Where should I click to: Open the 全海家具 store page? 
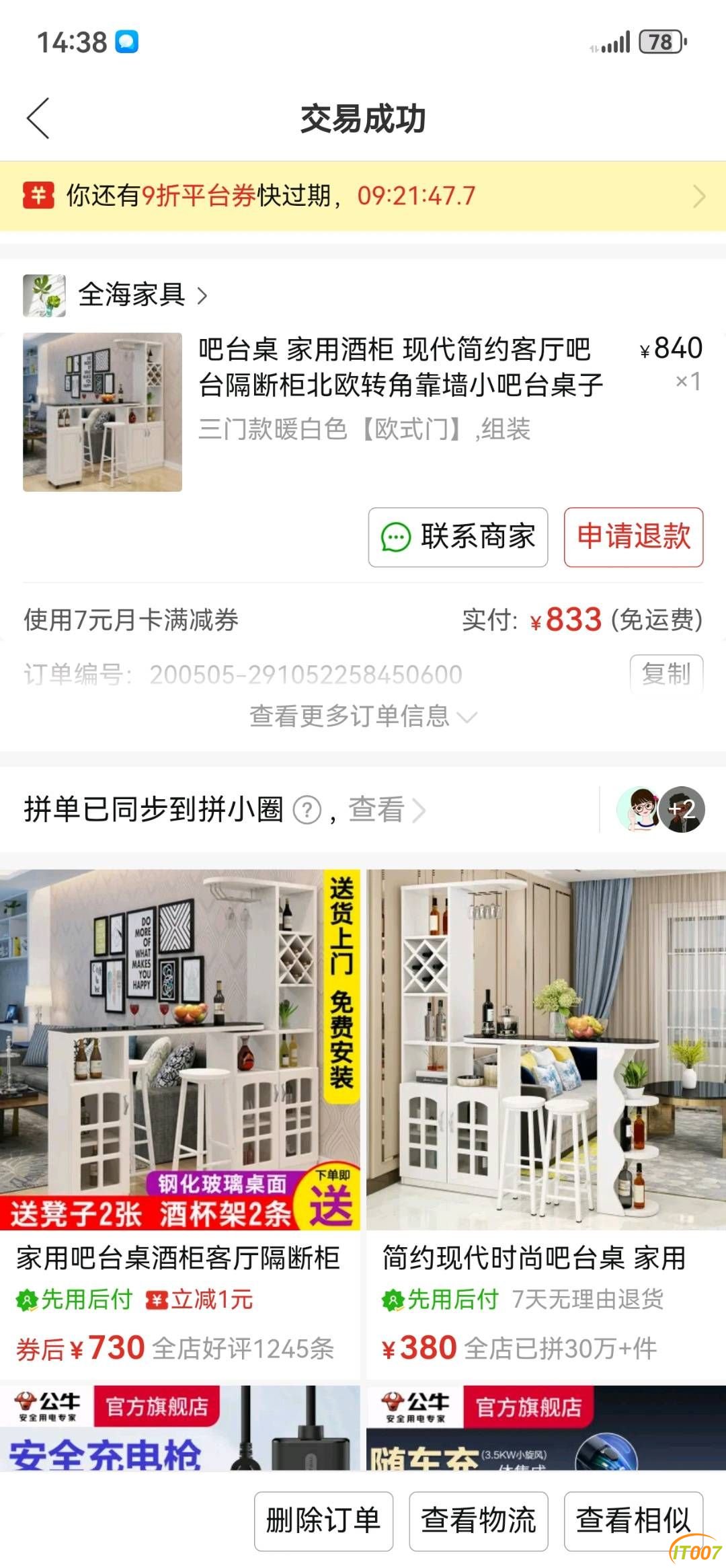[132, 295]
